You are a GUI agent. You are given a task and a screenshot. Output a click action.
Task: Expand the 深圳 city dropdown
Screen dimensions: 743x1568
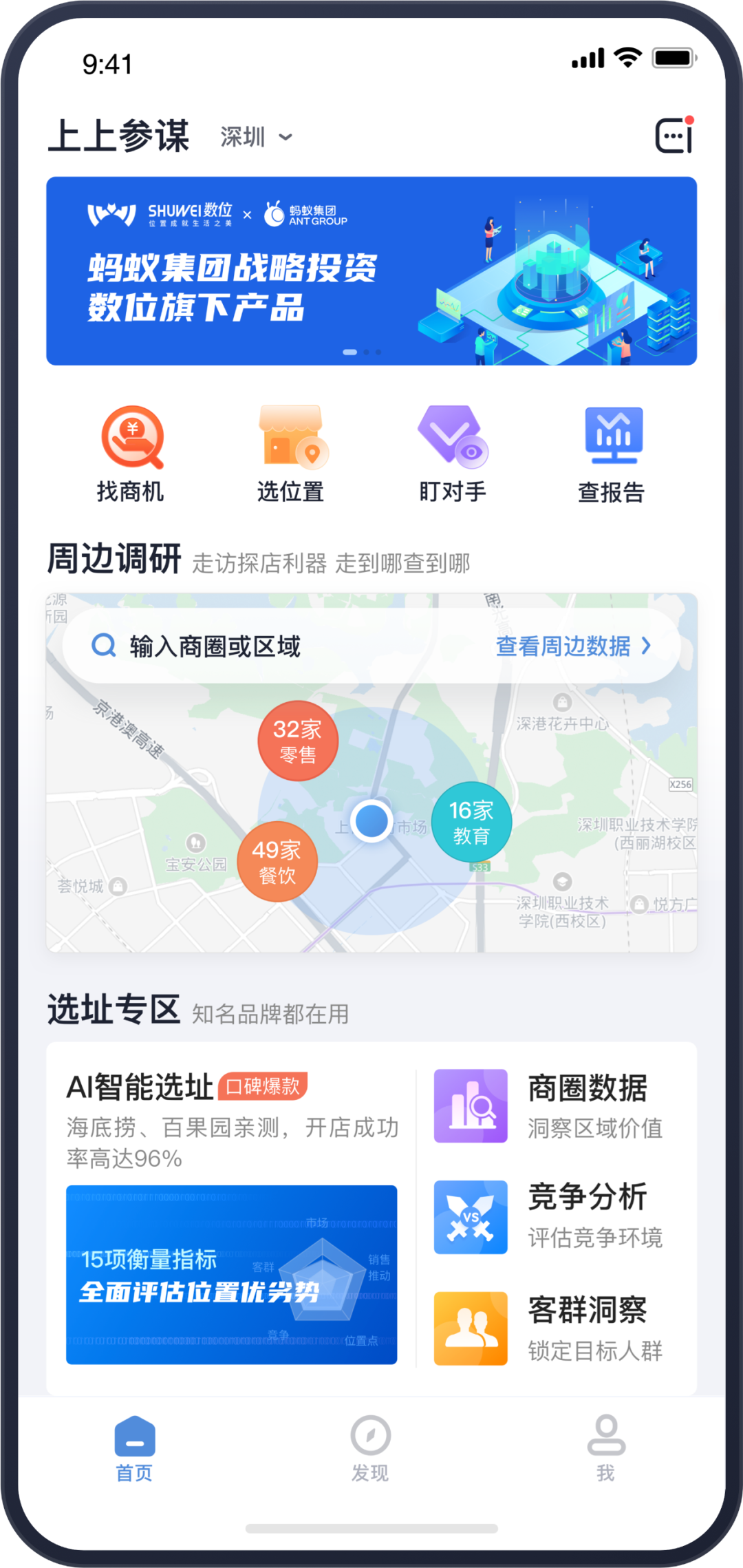(256, 137)
